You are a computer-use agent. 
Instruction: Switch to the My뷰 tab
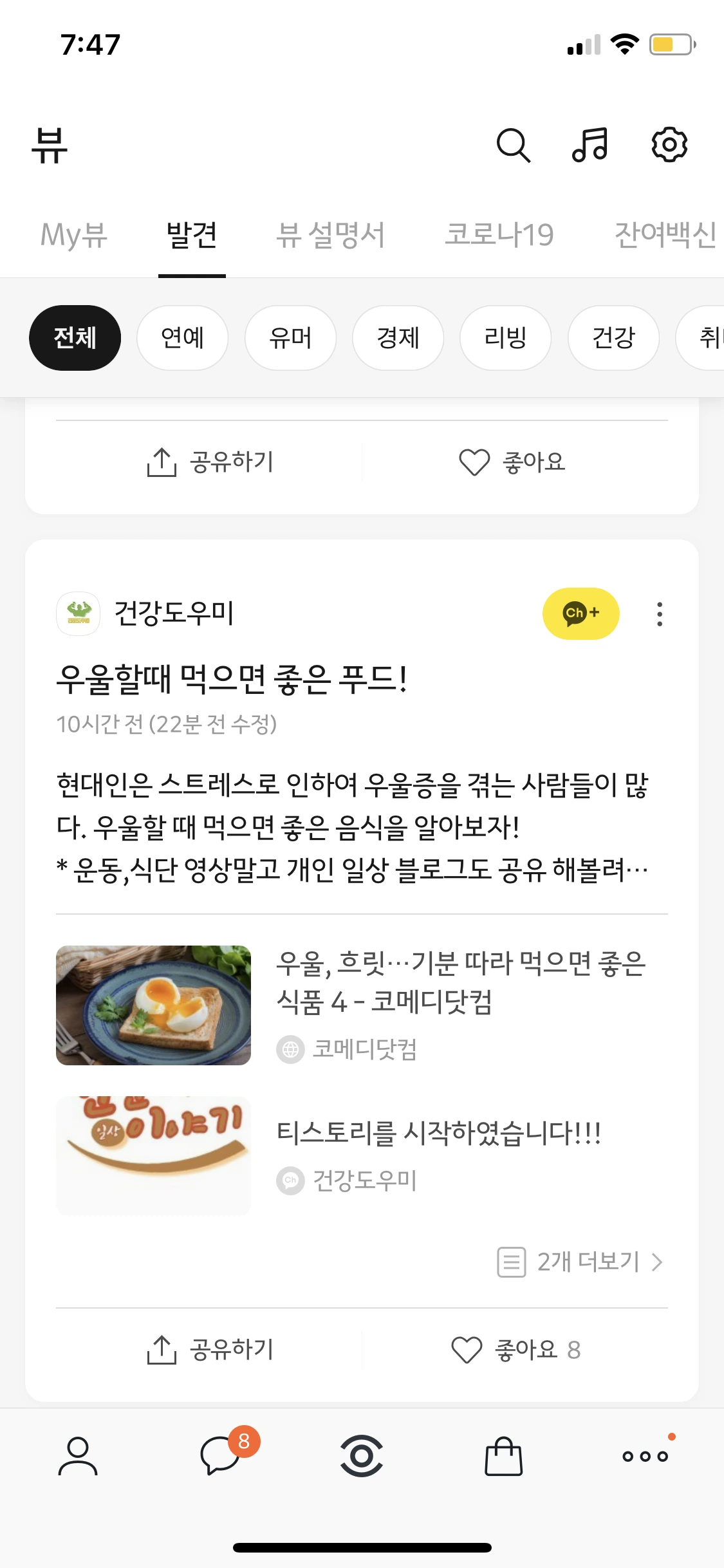click(74, 234)
